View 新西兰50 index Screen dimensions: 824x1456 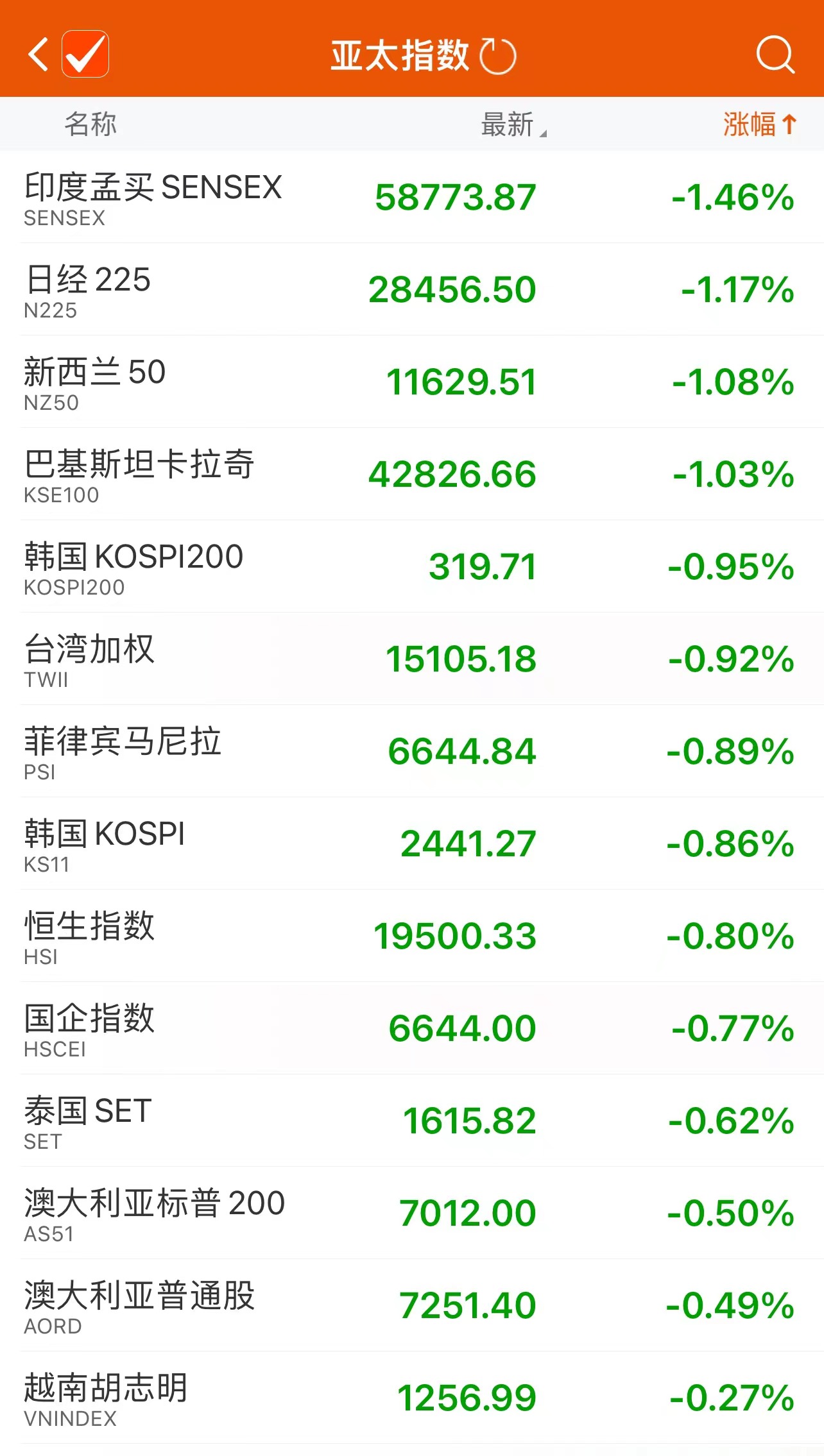pos(411,382)
